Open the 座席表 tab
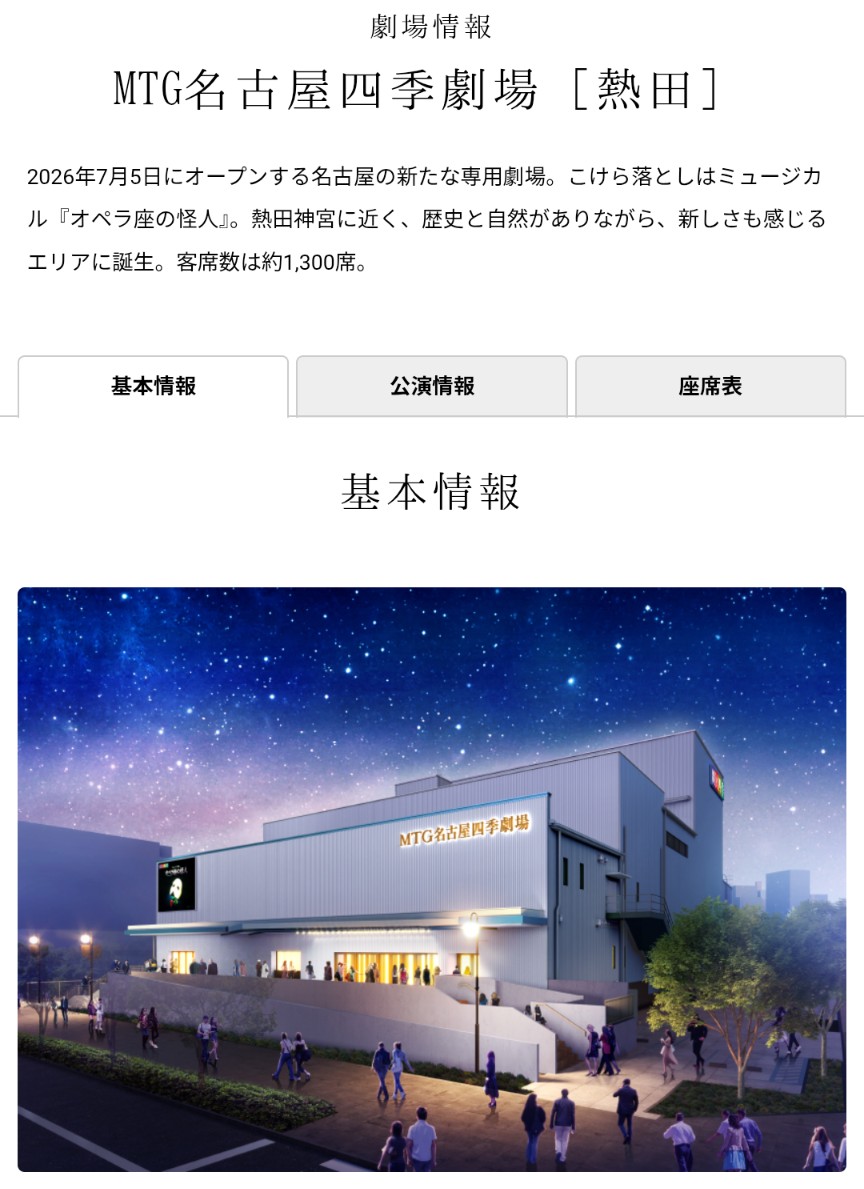The height and width of the screenshot is (1189, 864). (x=710, y=386)
